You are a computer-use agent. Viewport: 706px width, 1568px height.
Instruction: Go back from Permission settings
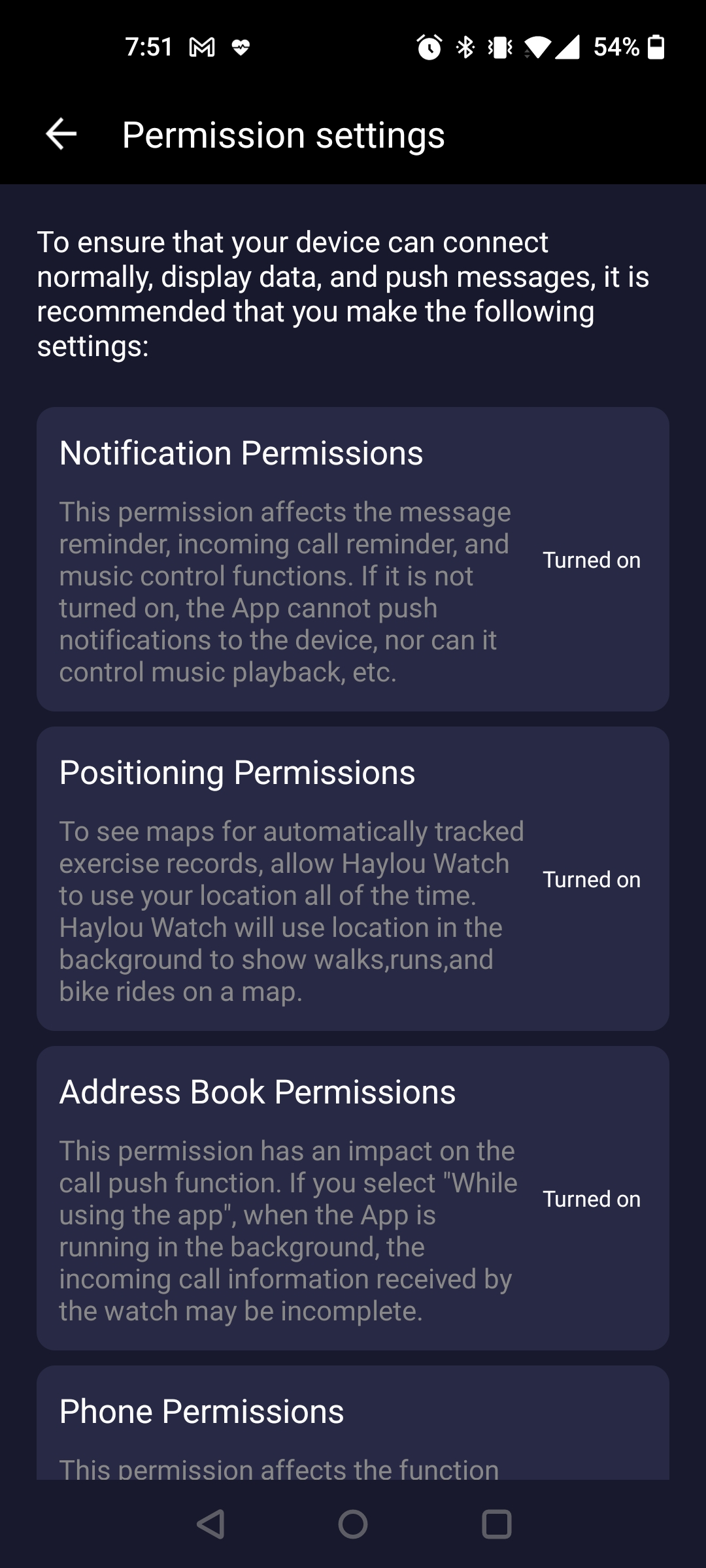(x=61, y=135)
